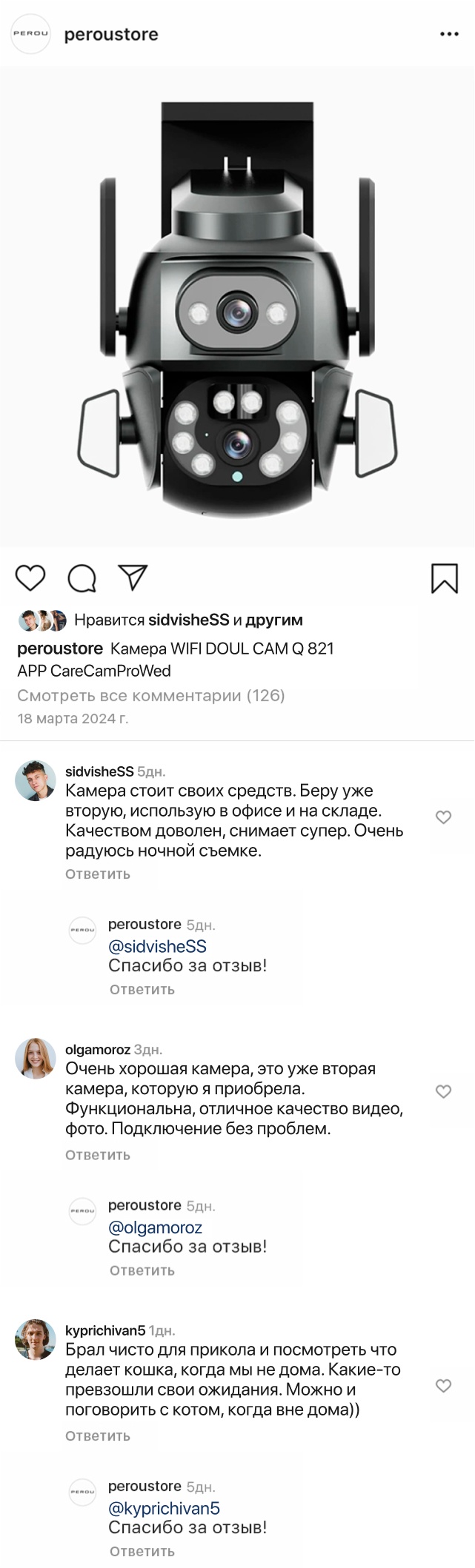
Task: Like the comment from kyprichivan5
Action: click(443, 1386)
